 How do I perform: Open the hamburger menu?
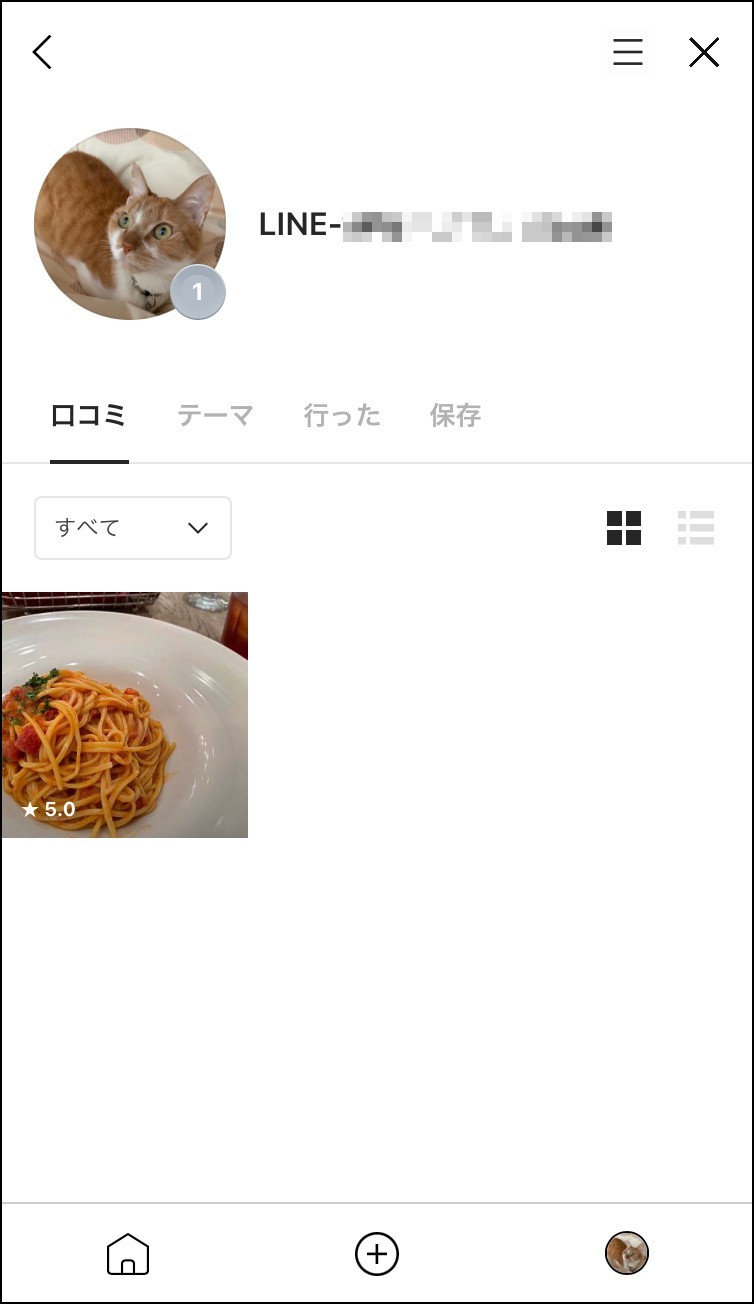coord(628,52)
